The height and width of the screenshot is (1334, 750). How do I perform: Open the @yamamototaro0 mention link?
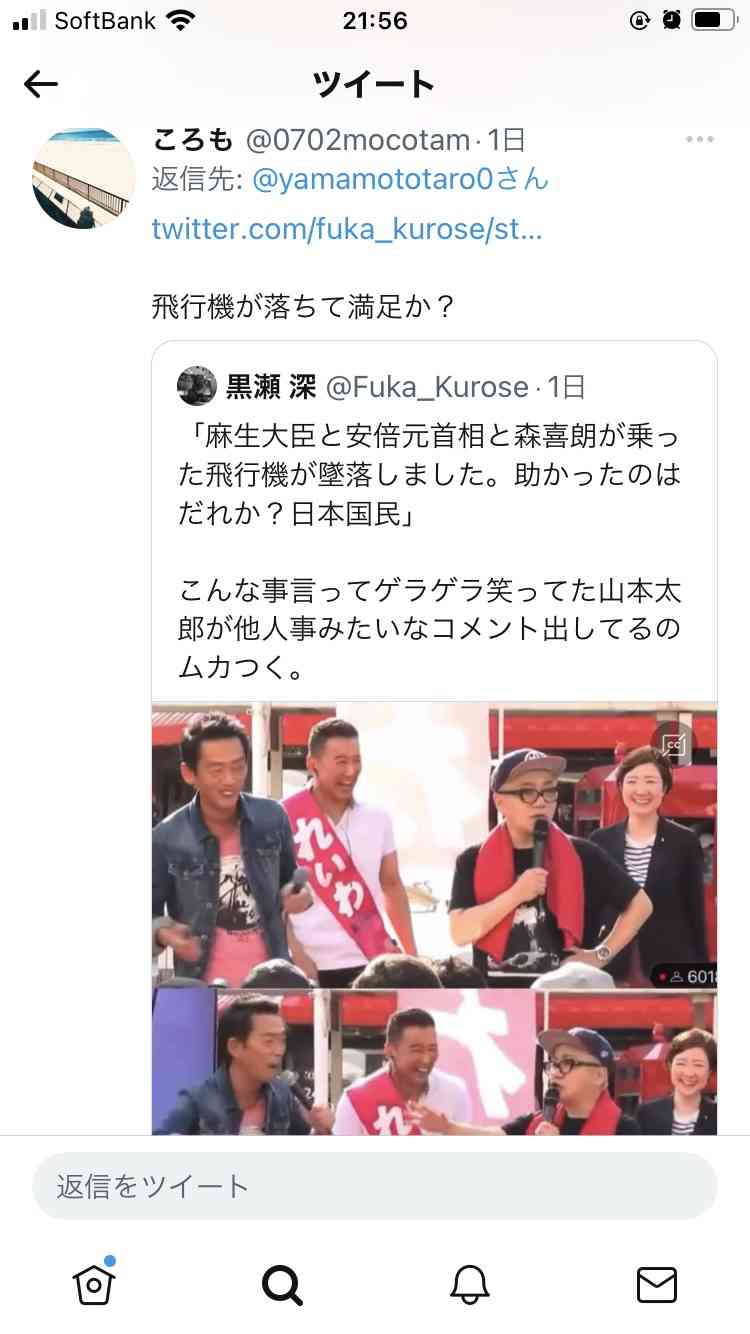pyautogui.click(x=400, y=180)
